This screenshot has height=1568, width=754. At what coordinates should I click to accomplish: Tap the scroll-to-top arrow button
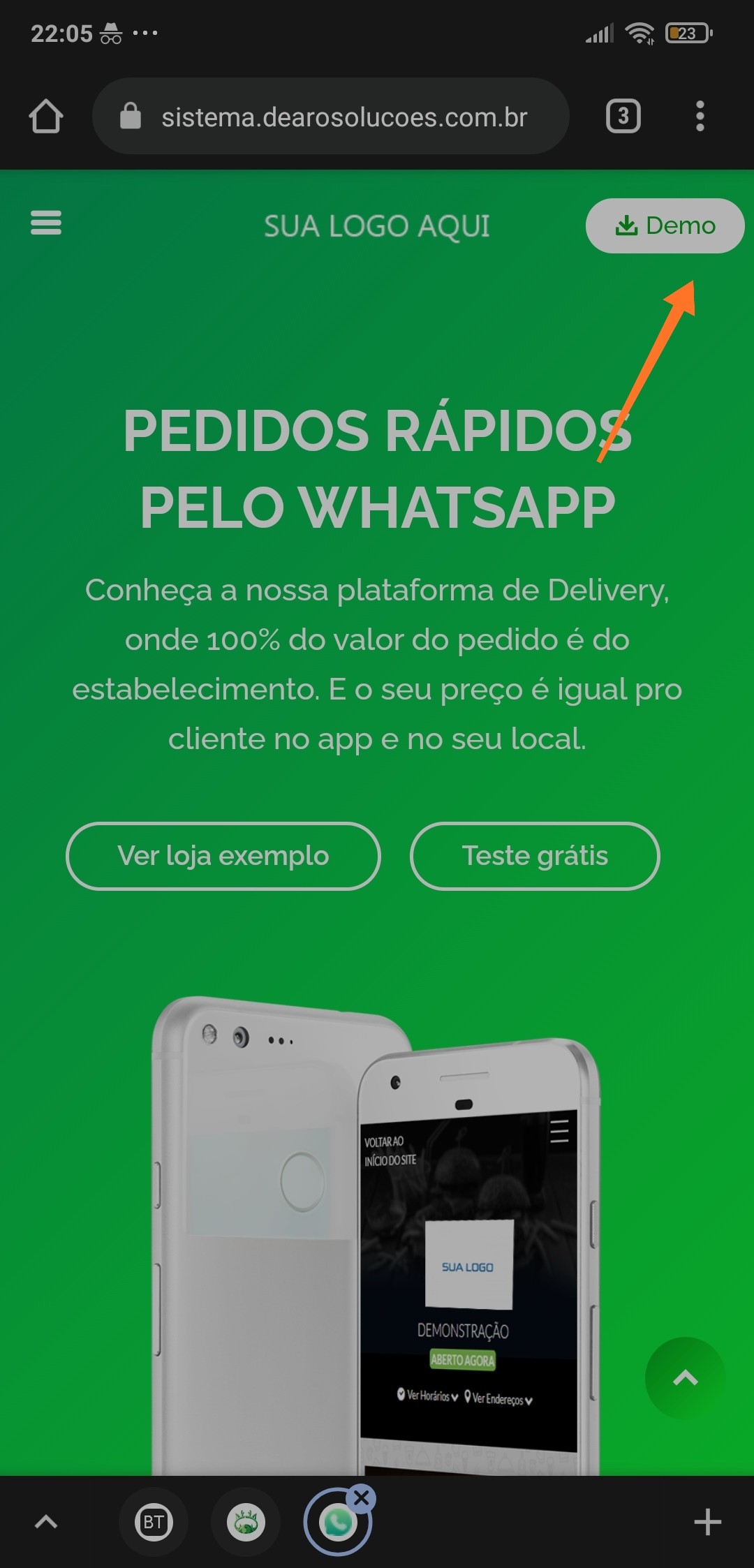(685, 1377)
